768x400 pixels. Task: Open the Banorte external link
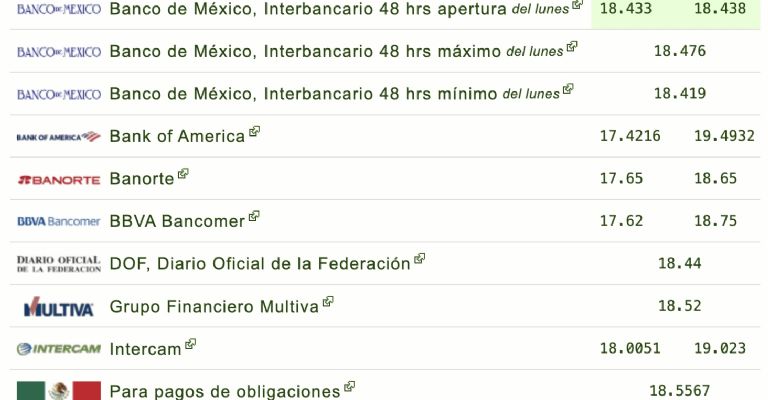pyautogui.click(x=141, y=179)
